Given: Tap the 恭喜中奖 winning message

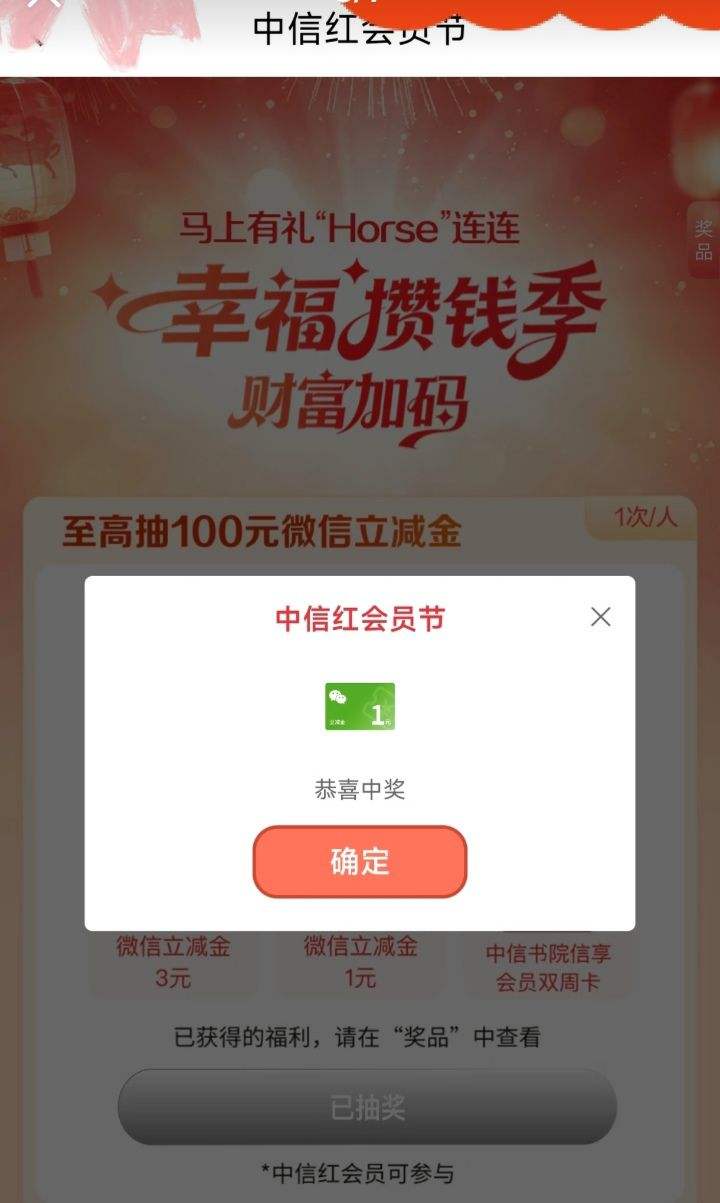Looking at the screenshot, I should pos(358,788).
